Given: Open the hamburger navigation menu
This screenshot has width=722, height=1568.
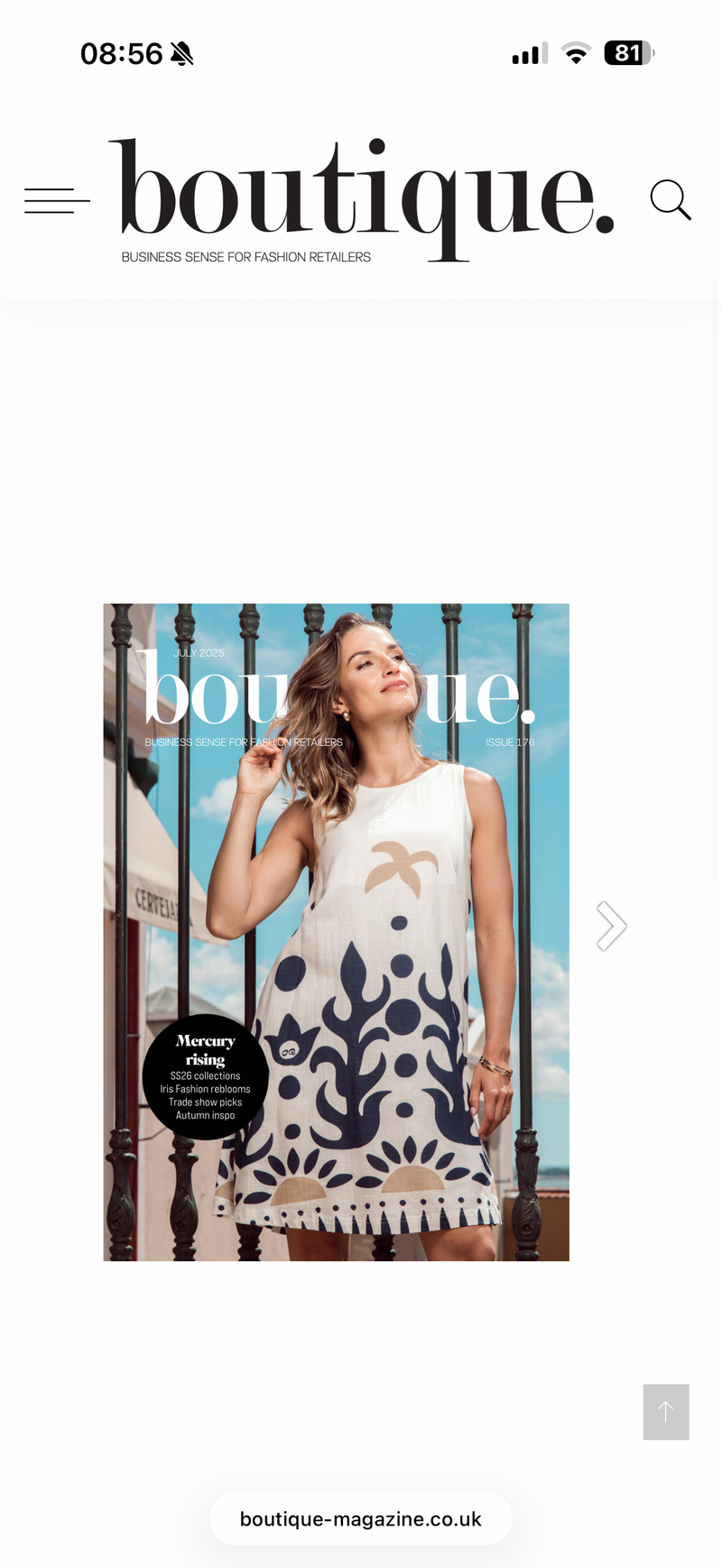Looking at the screenshot, I should pos(57,200).
